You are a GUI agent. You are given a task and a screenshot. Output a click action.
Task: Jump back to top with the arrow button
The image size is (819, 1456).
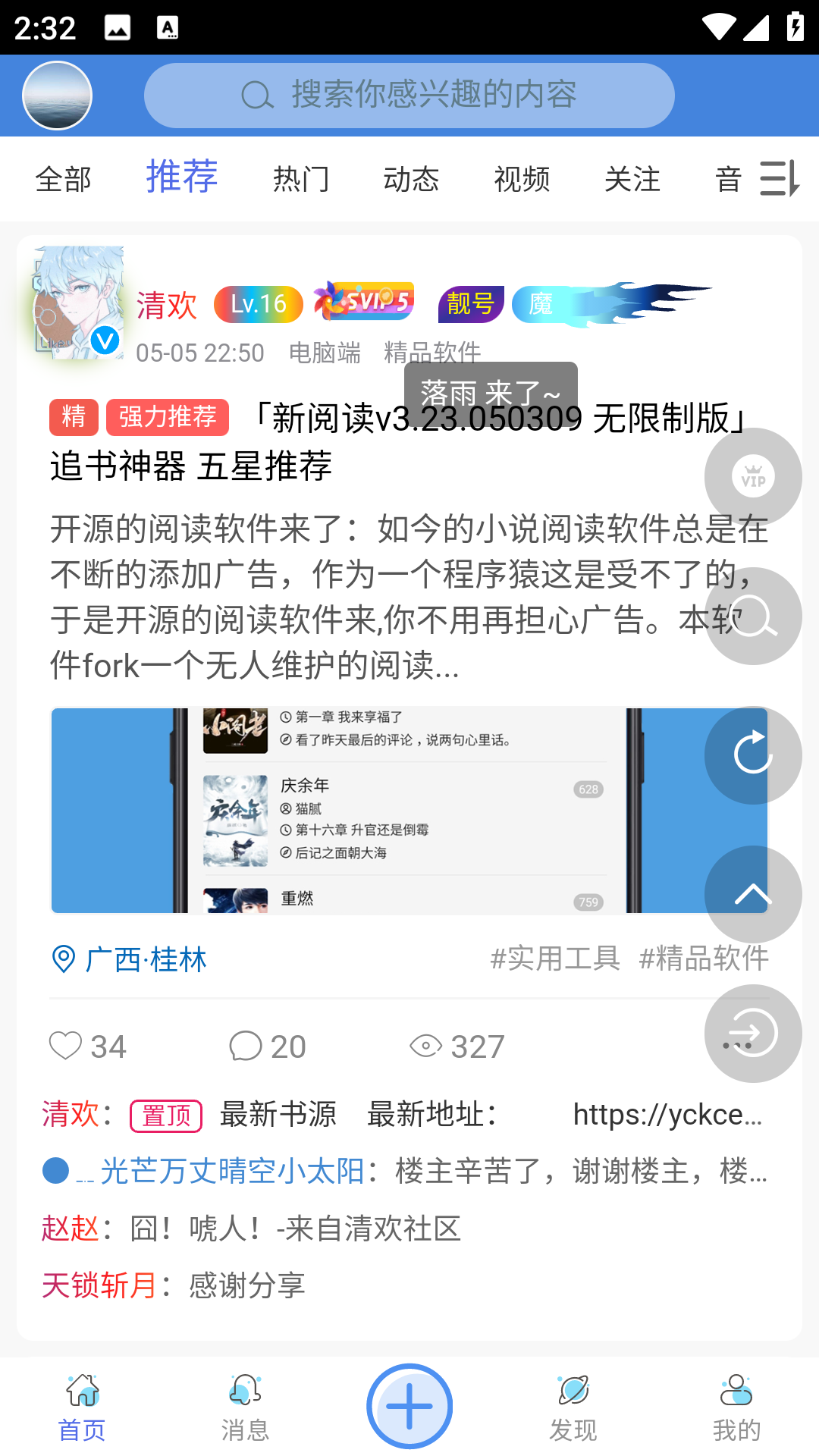pos(753,894)
